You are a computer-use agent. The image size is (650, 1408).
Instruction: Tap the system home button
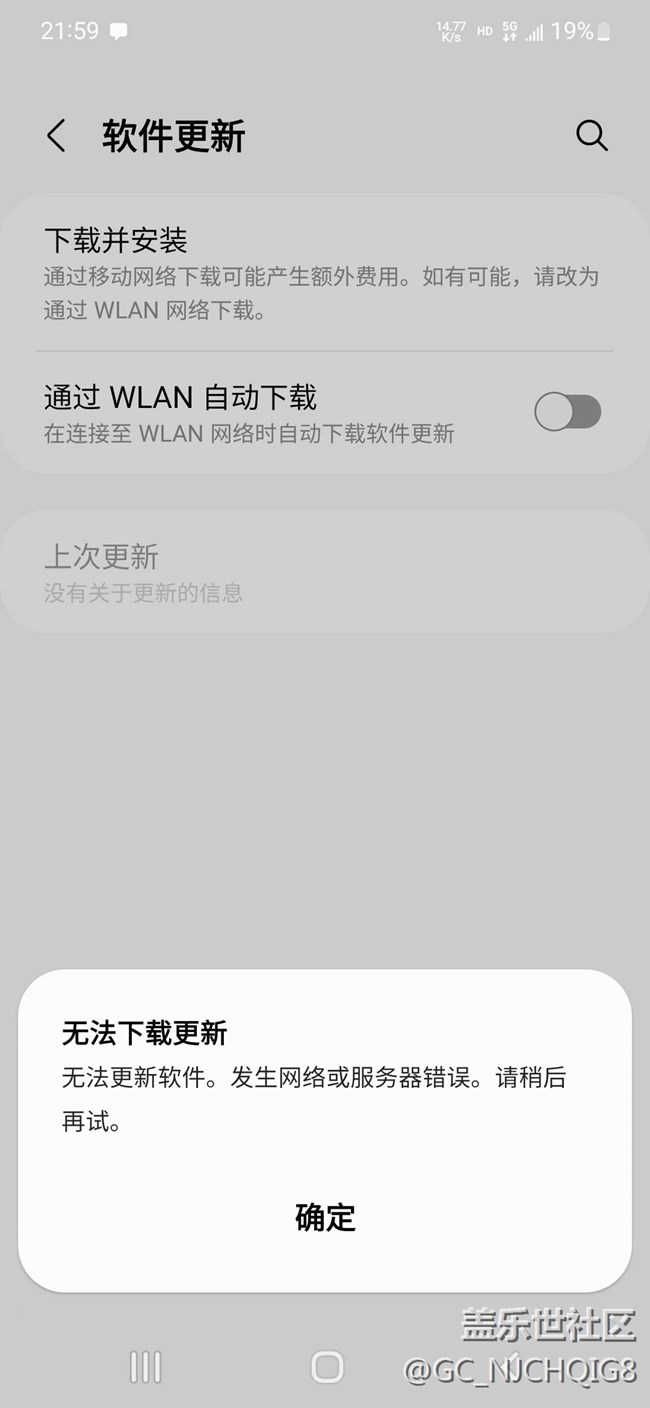(327, 1366)
